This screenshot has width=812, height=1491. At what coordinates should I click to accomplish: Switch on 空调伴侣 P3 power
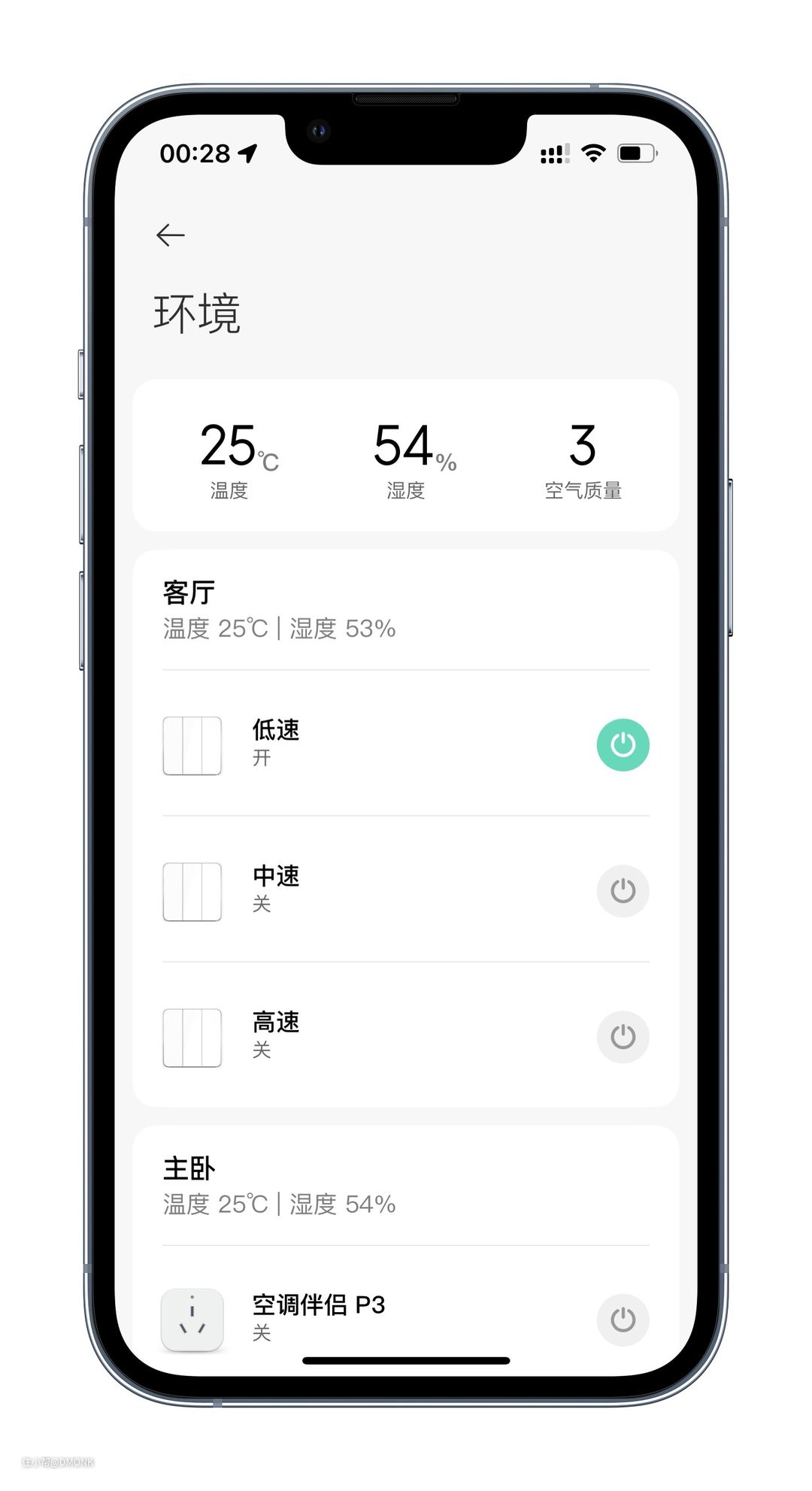[x=623, y=1319]
